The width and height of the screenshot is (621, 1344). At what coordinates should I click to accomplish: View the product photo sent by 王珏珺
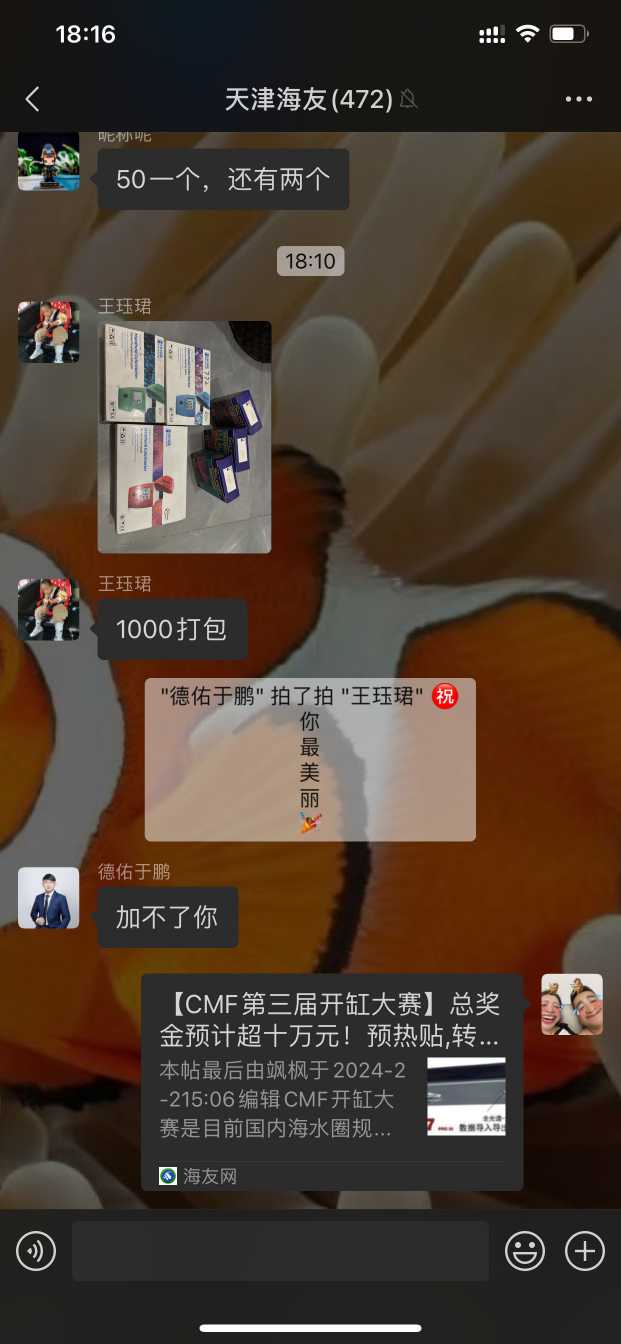[184, 436]
